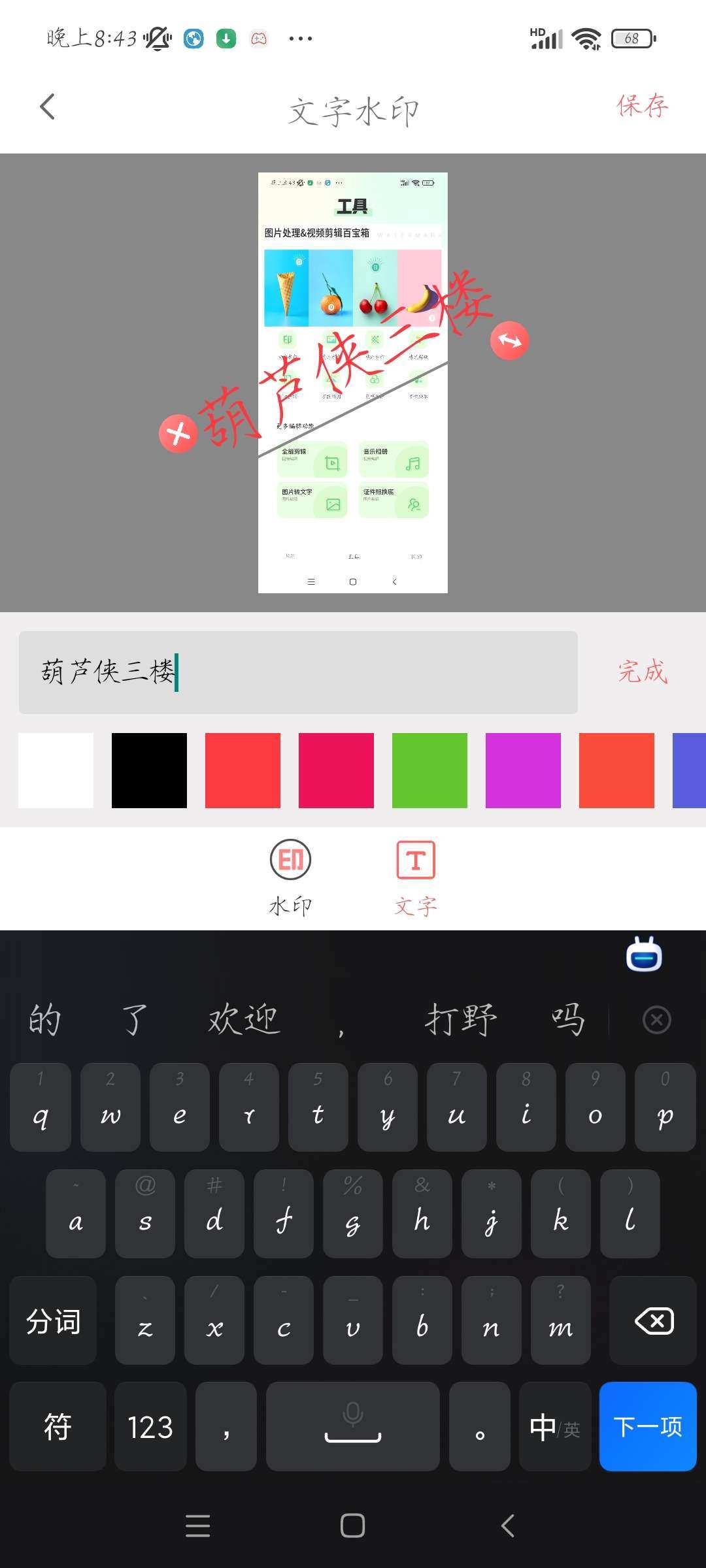The height and width of the screenshot is (1568, 706).
Task: Tap 完成 to finish editing text
Action: (x=642, y=672)
